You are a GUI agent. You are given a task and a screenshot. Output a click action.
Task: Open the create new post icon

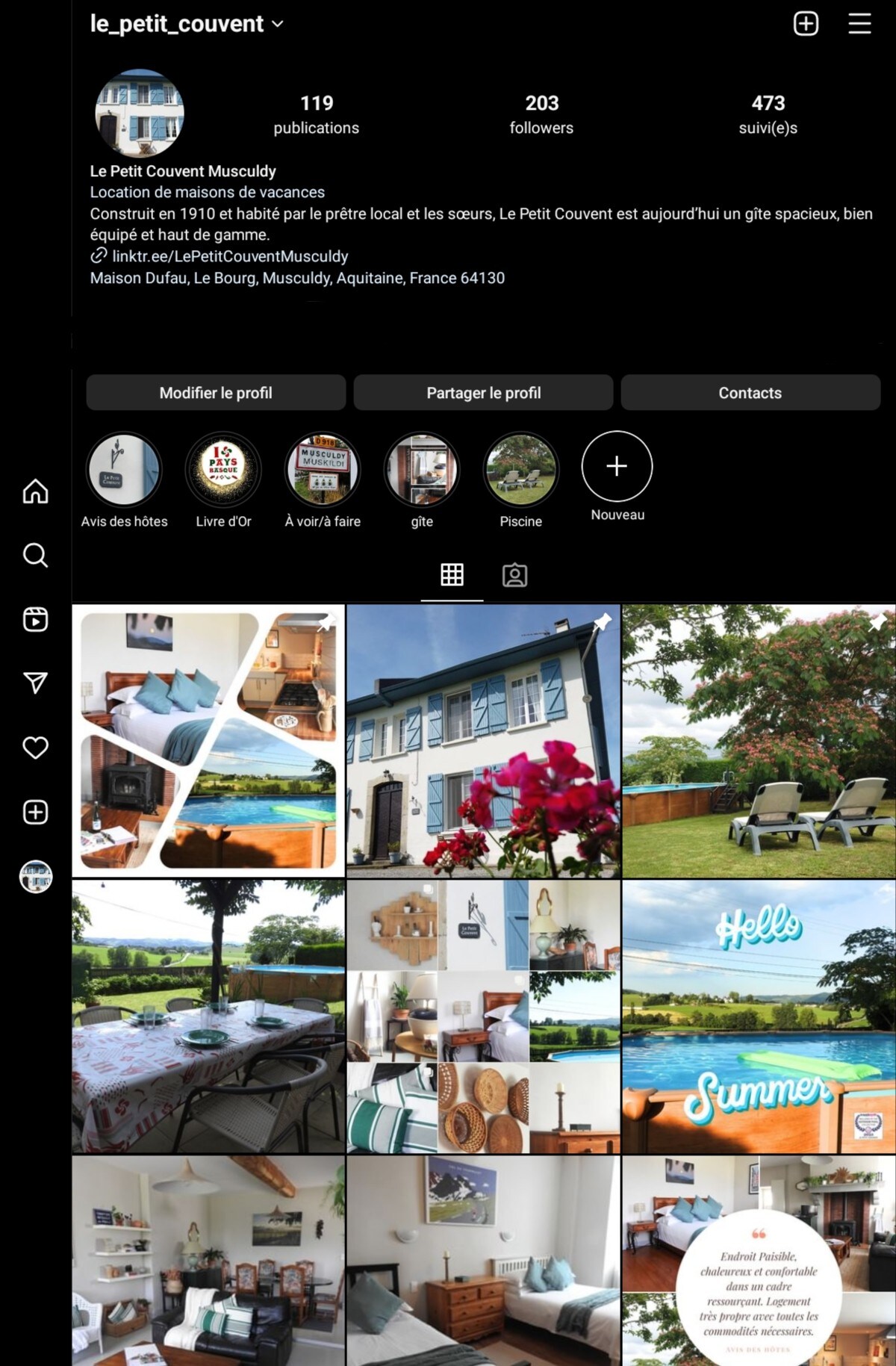[806, 24]
